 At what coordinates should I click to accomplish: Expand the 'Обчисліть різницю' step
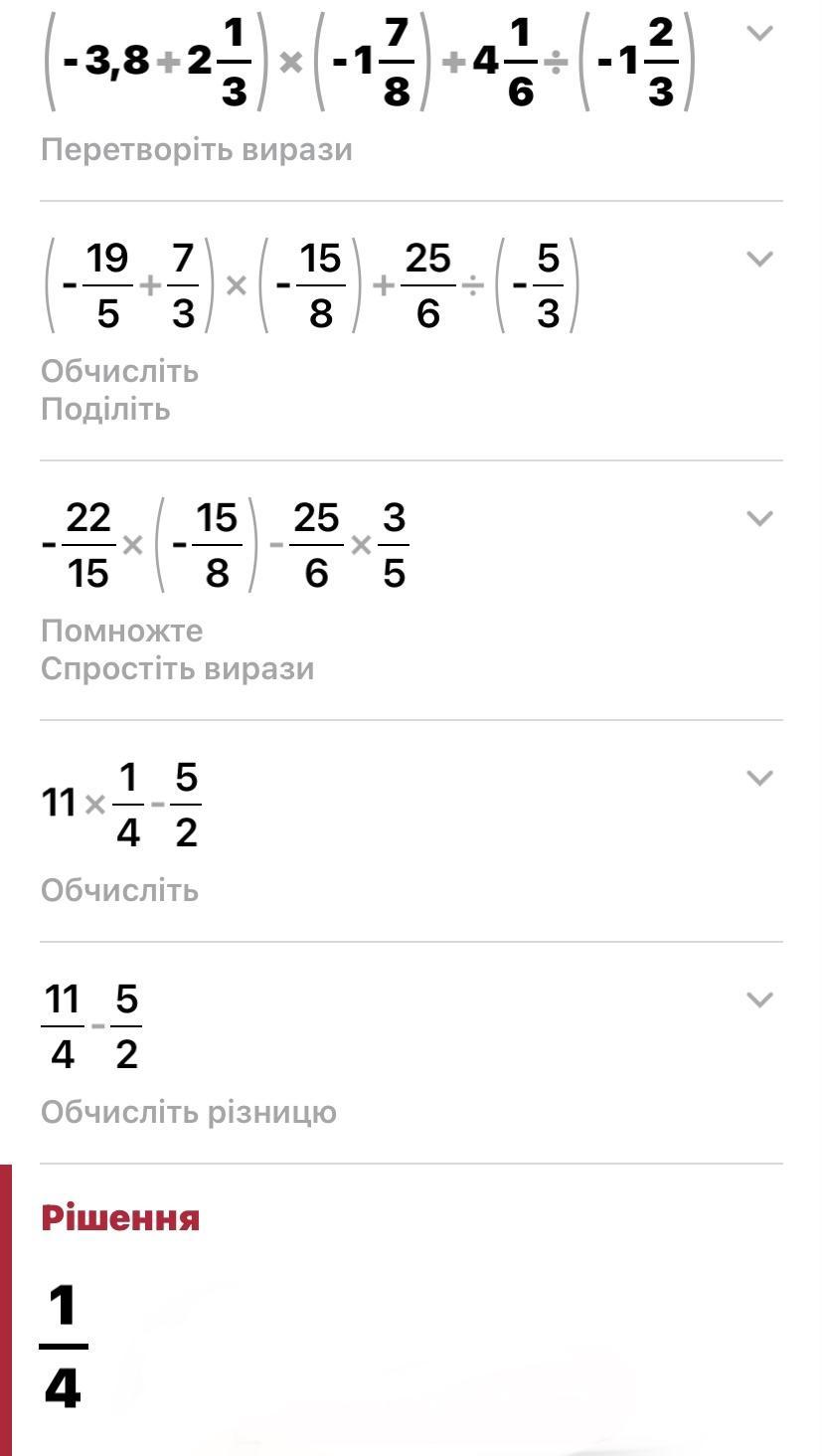[x=759, y=1001]
